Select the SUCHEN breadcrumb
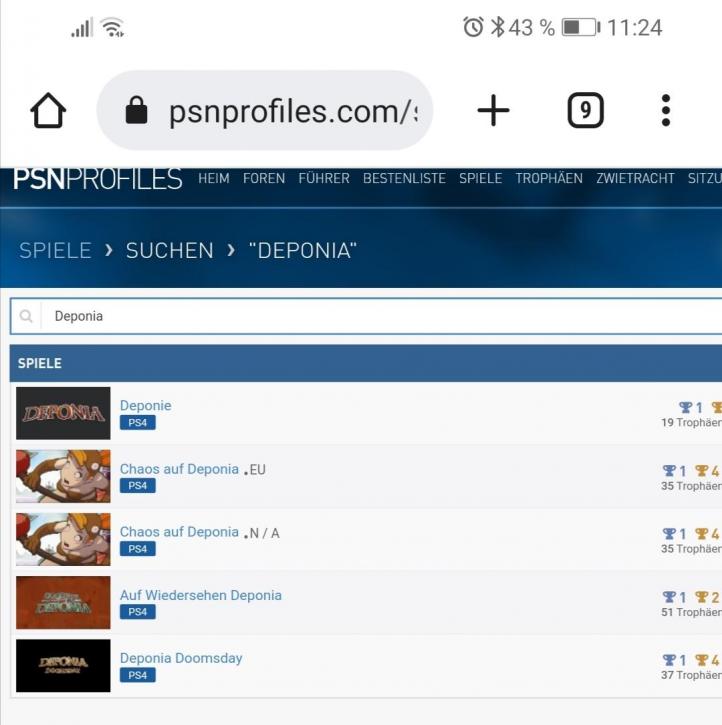This screenshot has width=722, height=725. pos(169,250)
